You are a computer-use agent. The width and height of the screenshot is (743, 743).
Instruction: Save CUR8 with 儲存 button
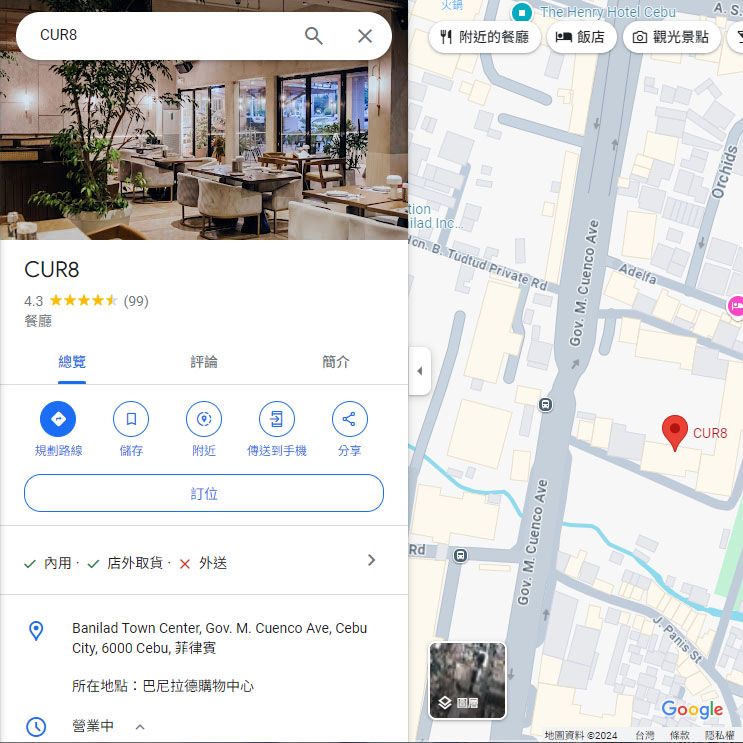point(131,419)
